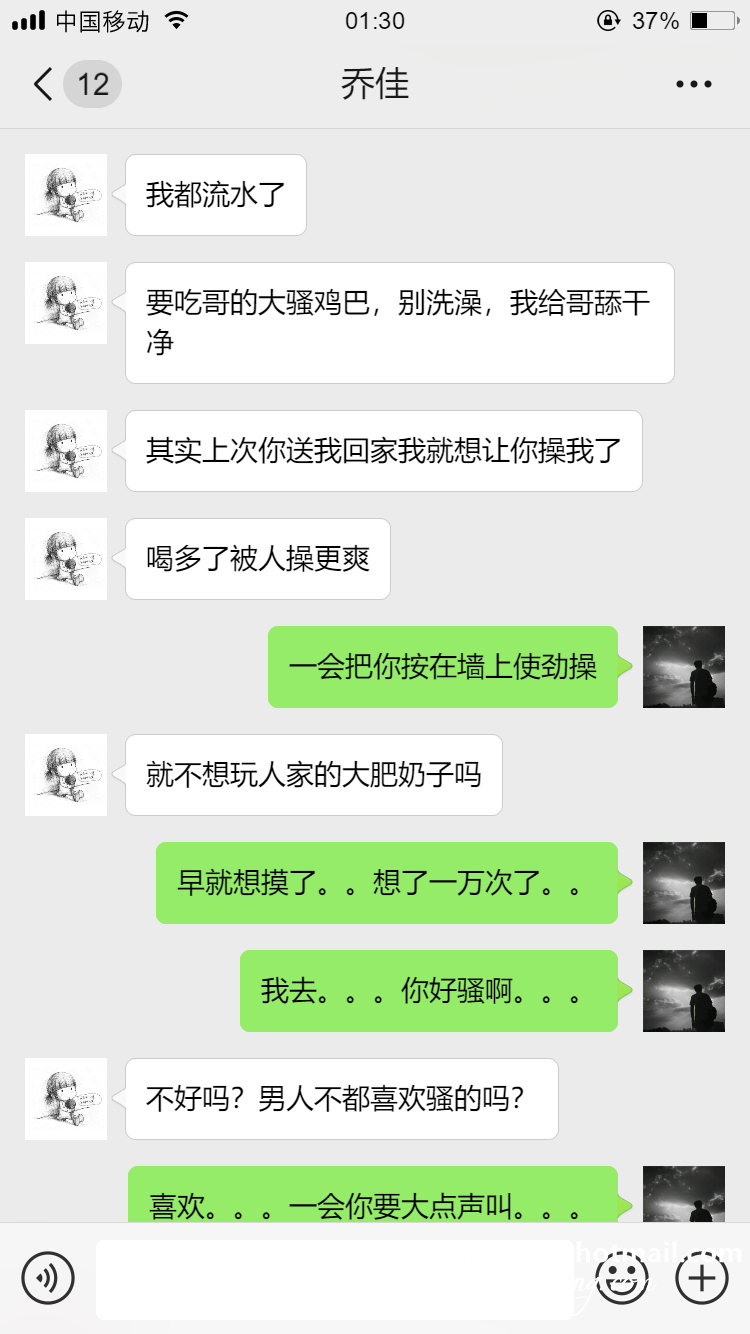The image size is (750, 1334).
Task: Switch to voice message input
Action: click(48, 1278)
